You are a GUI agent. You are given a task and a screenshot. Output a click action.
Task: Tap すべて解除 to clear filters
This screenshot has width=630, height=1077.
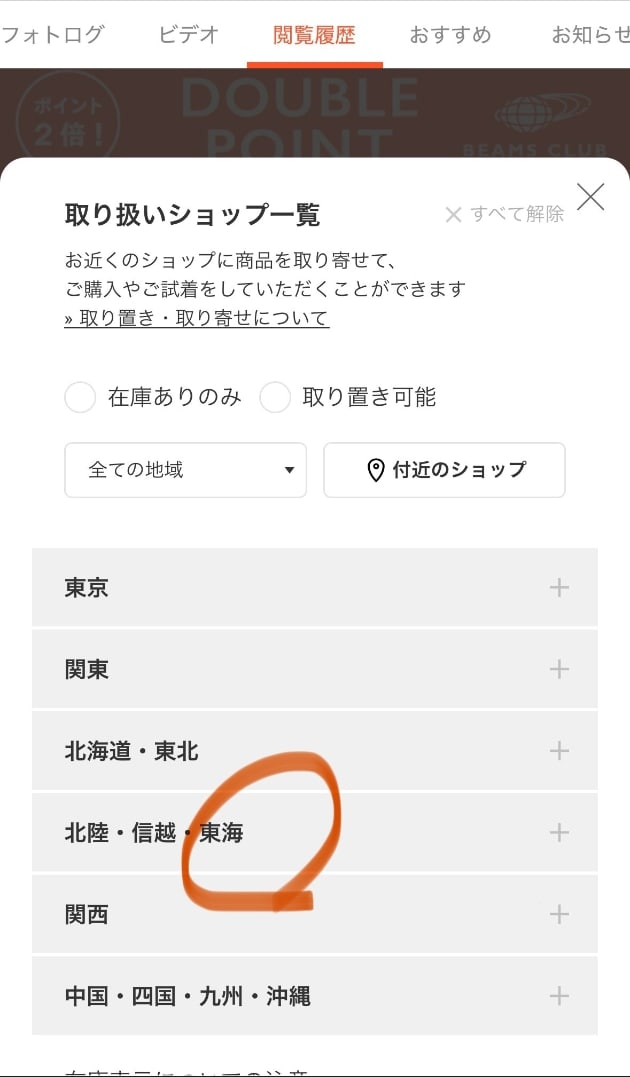[x=505, y=214]
